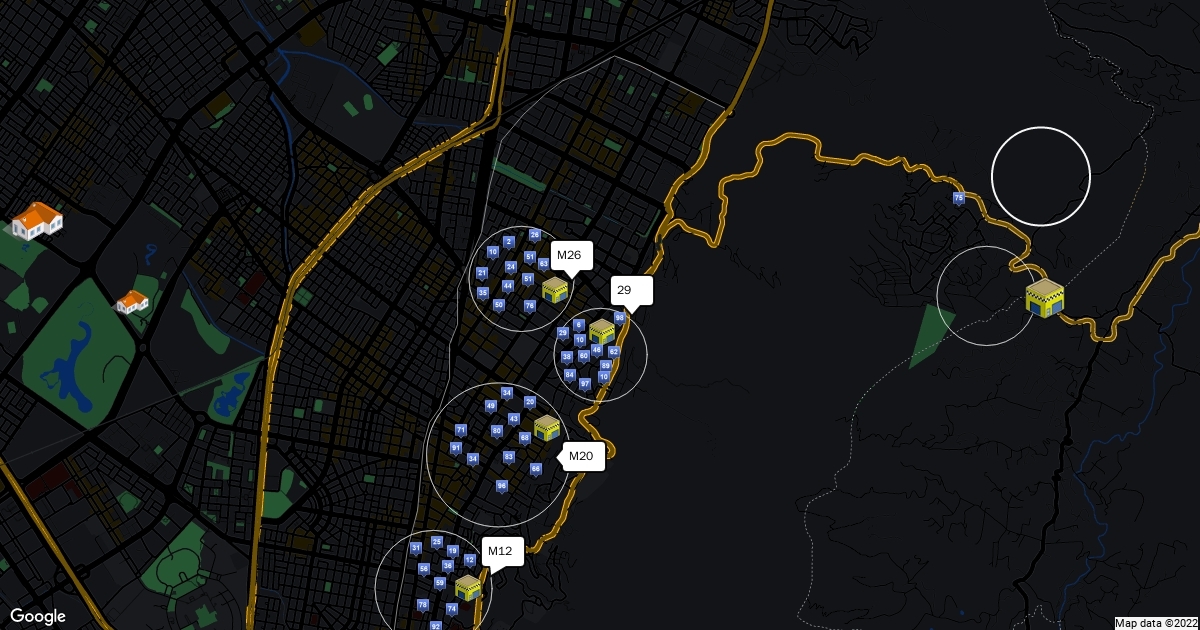Tap the M12 label bubble
The height and width of the screenshot is (630, 1200).
(x=502, y=552)
